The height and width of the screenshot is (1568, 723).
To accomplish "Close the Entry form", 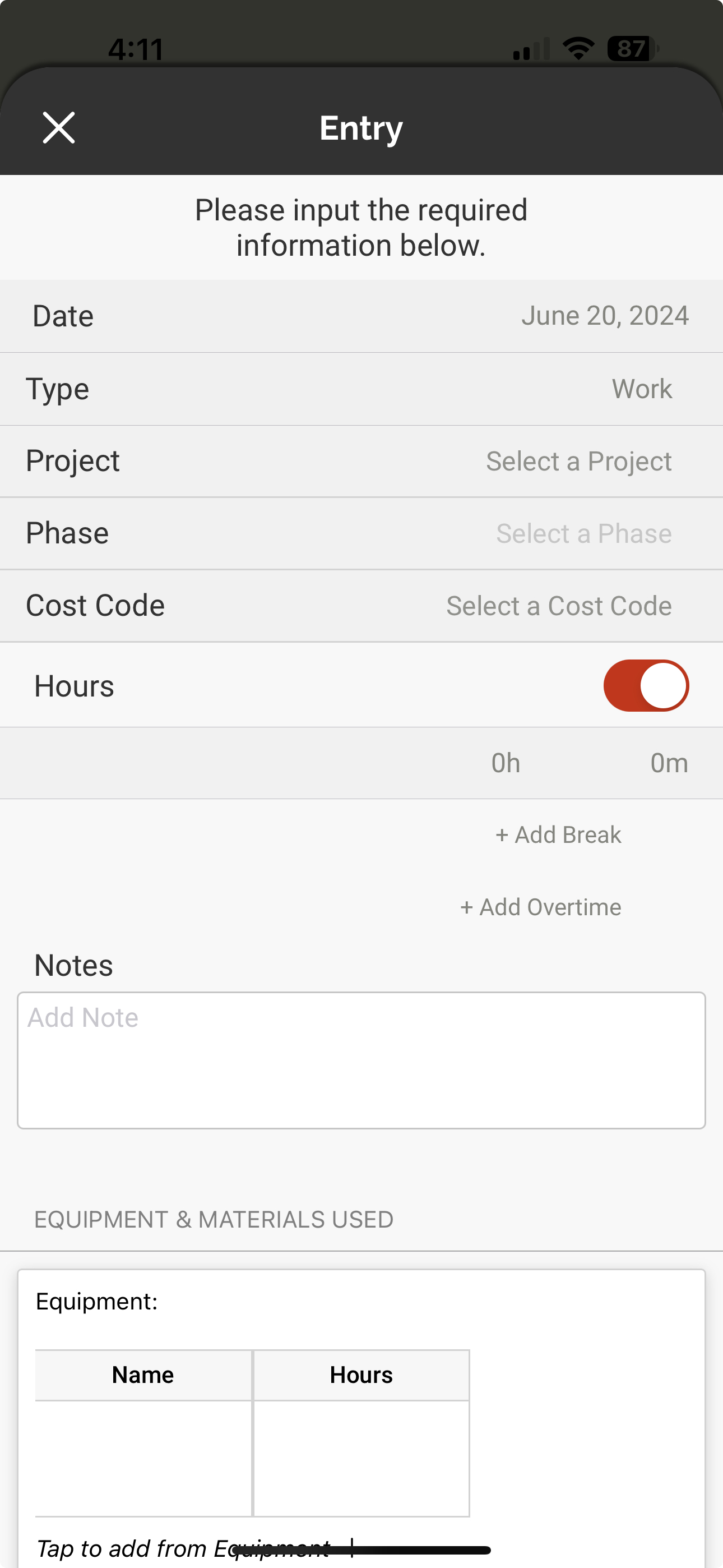I will [x=59, y=128].
